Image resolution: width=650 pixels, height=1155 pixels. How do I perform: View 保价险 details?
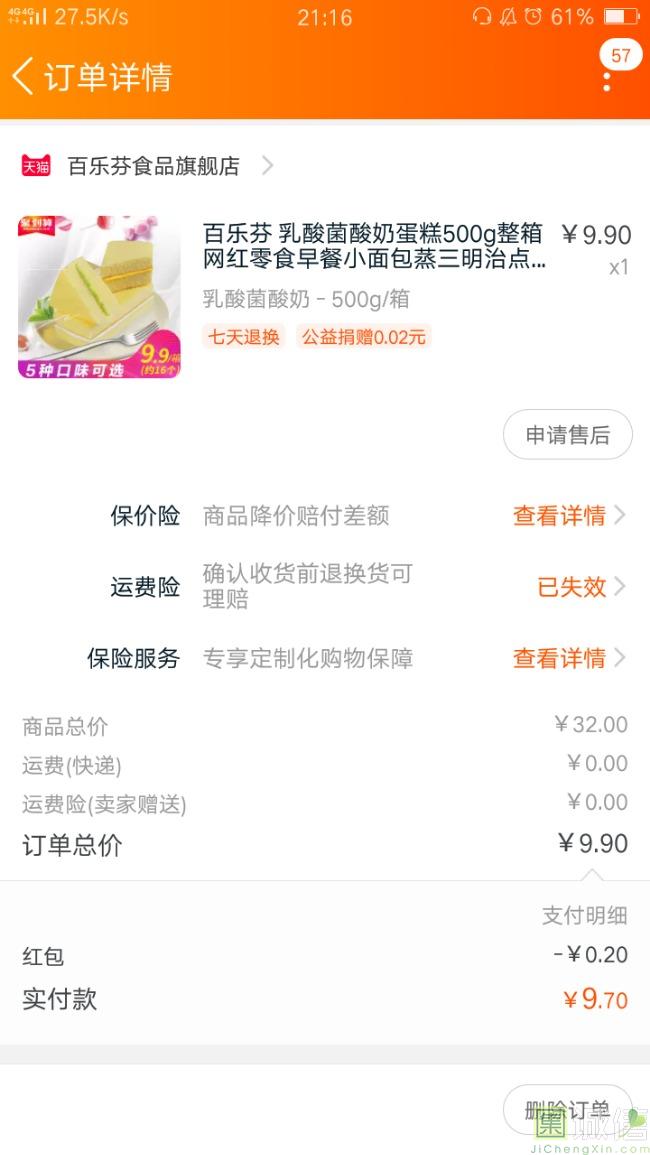coord(568,516)
